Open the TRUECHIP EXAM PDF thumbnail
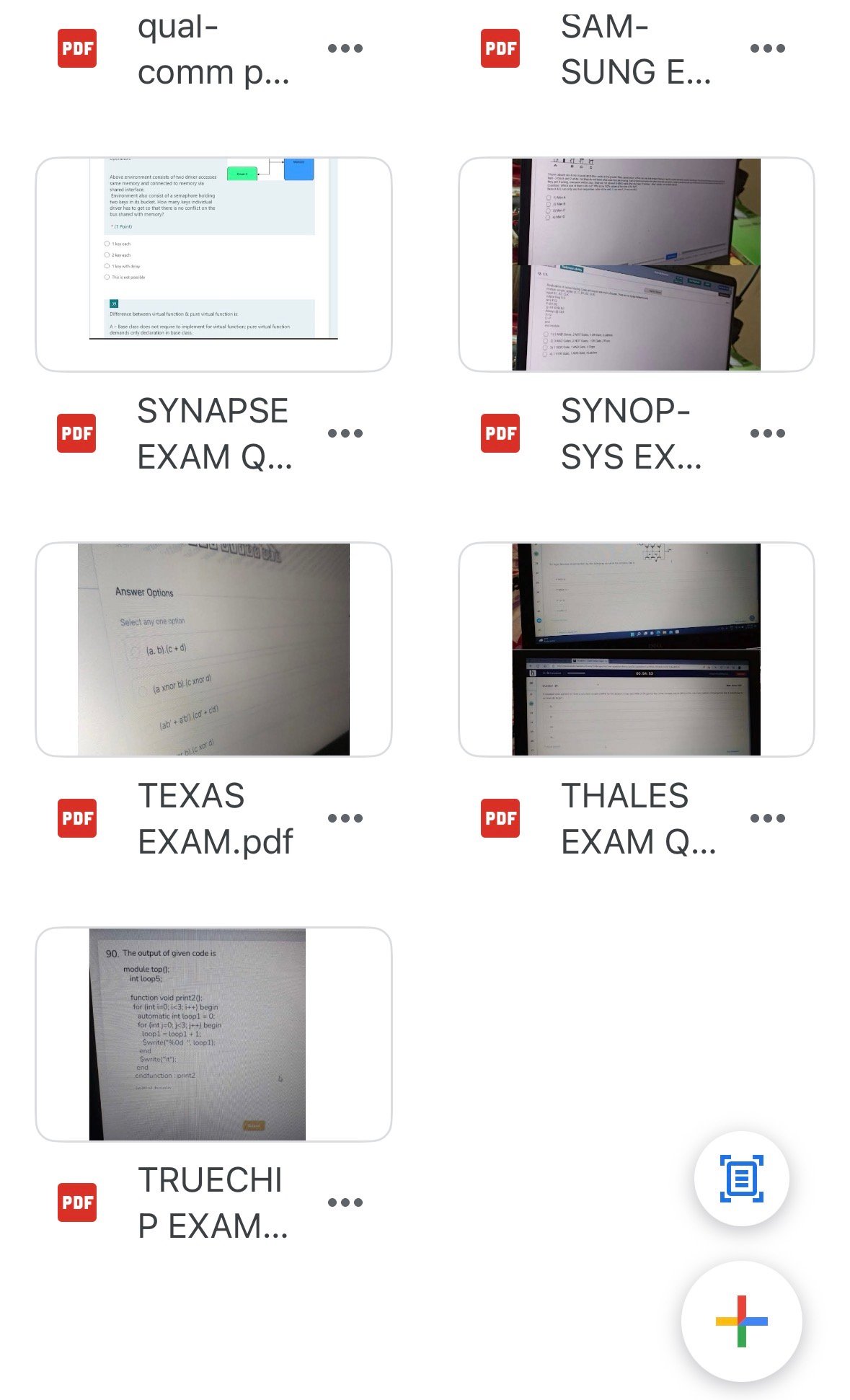 pos(213,1034)
